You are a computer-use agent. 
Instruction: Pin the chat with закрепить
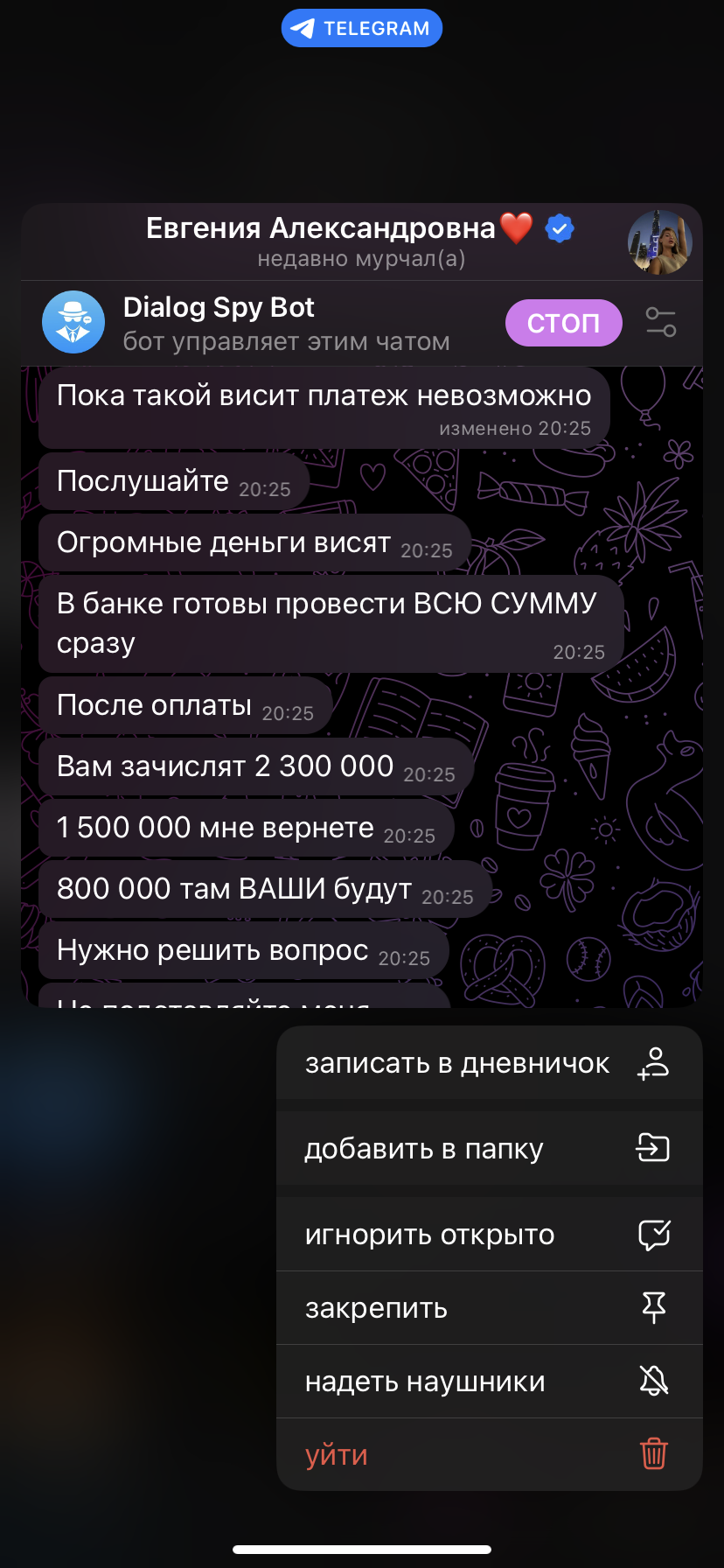(x=490, y=1307)
